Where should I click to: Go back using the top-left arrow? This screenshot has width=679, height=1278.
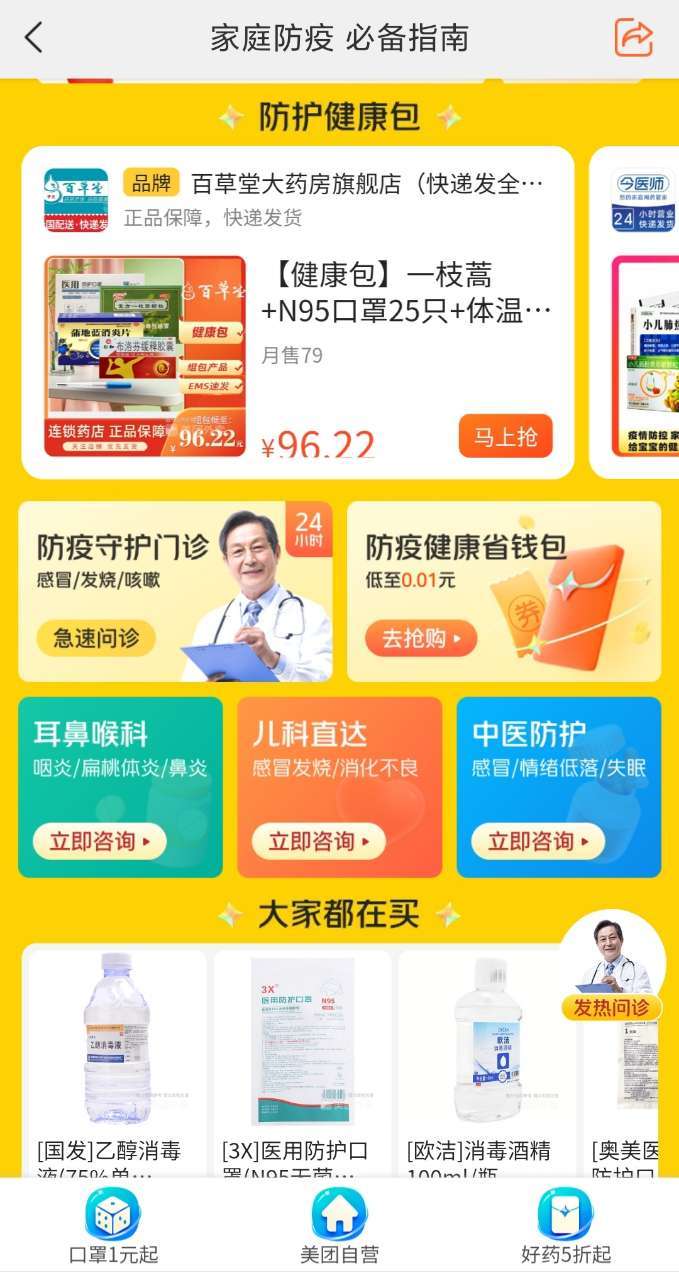34,38
